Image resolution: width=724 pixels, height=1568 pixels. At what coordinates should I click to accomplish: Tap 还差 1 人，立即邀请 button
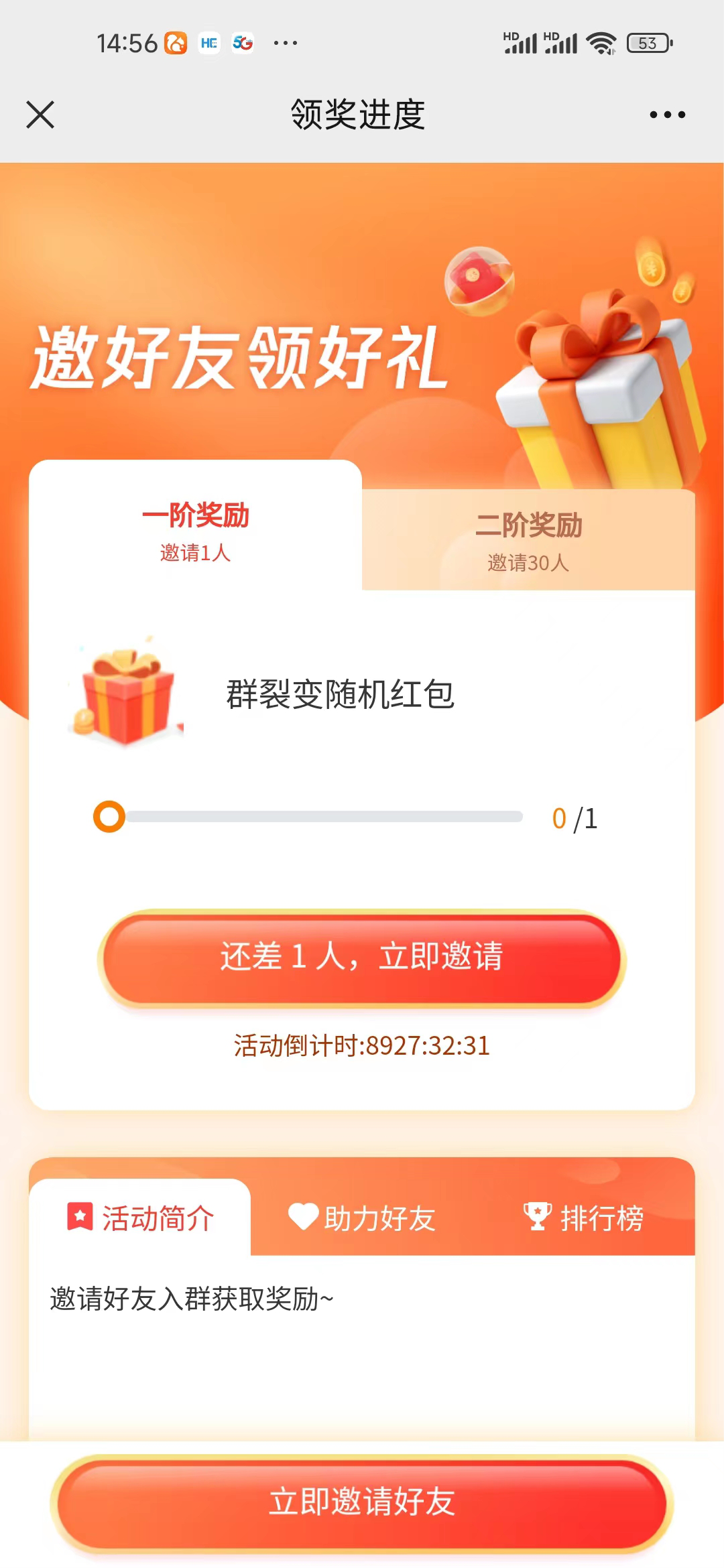click(362, 957)
